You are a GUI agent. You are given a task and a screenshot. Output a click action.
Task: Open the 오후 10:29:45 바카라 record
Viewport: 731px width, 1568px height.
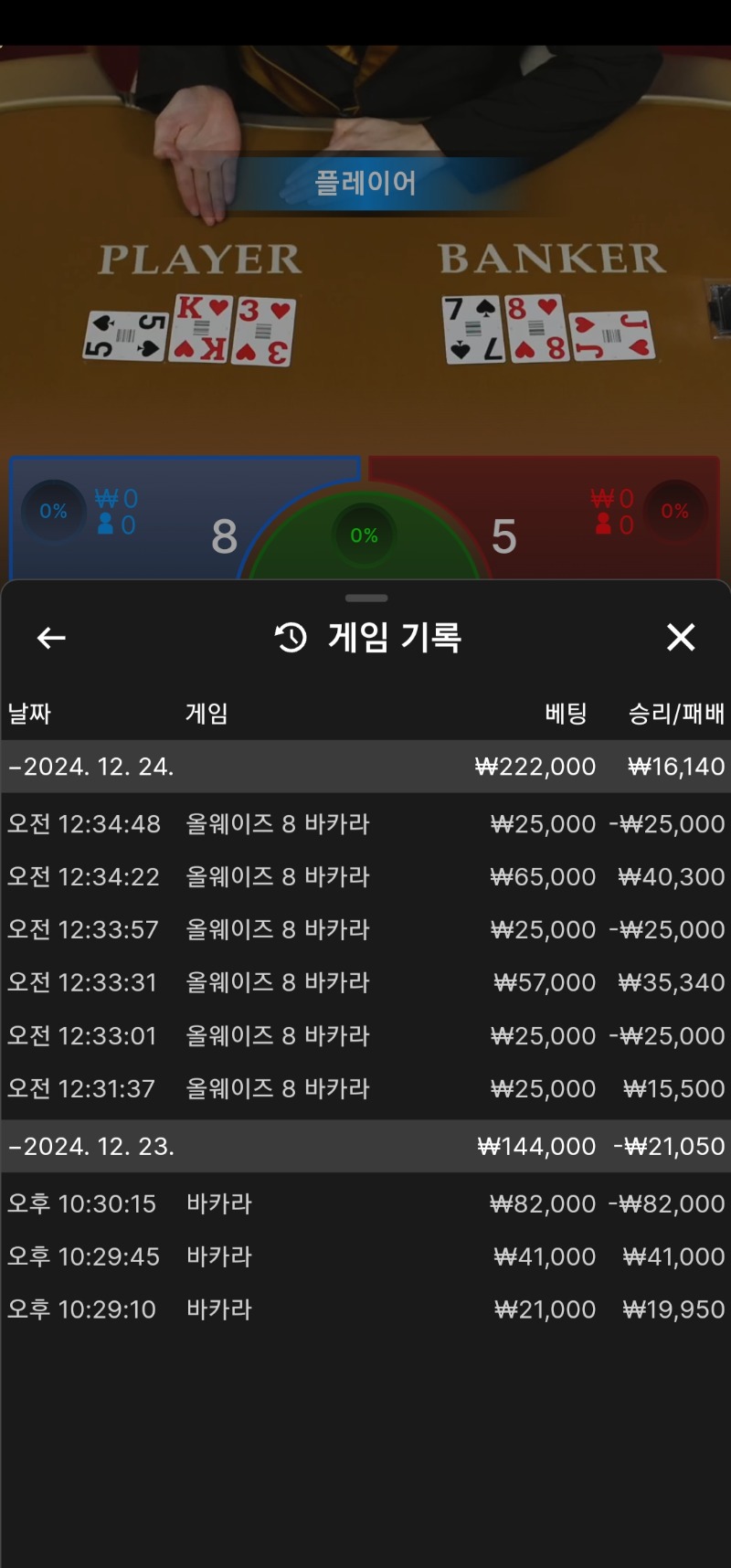click(x=365, y=1257)
